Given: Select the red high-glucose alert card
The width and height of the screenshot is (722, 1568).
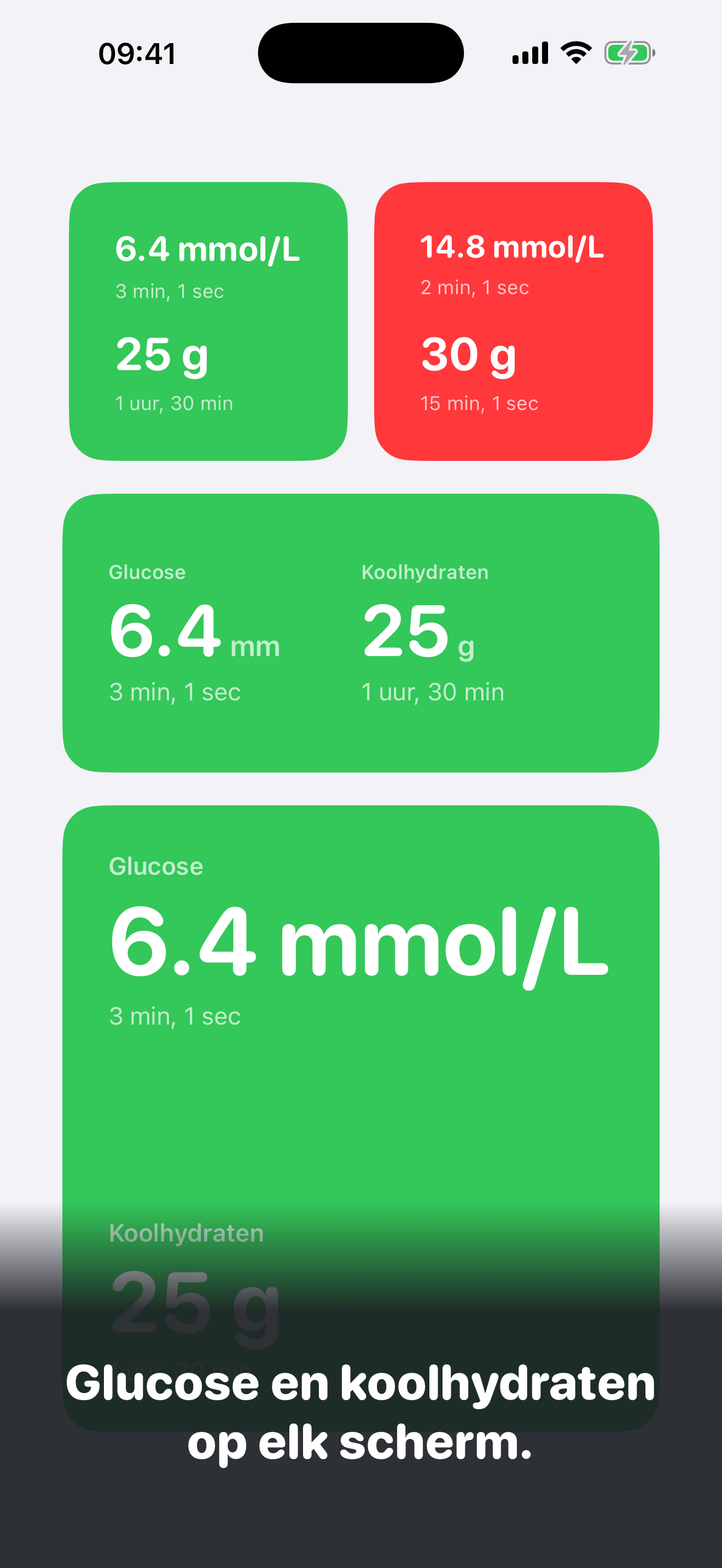Looking at the screenshot, I should point(513,321).
